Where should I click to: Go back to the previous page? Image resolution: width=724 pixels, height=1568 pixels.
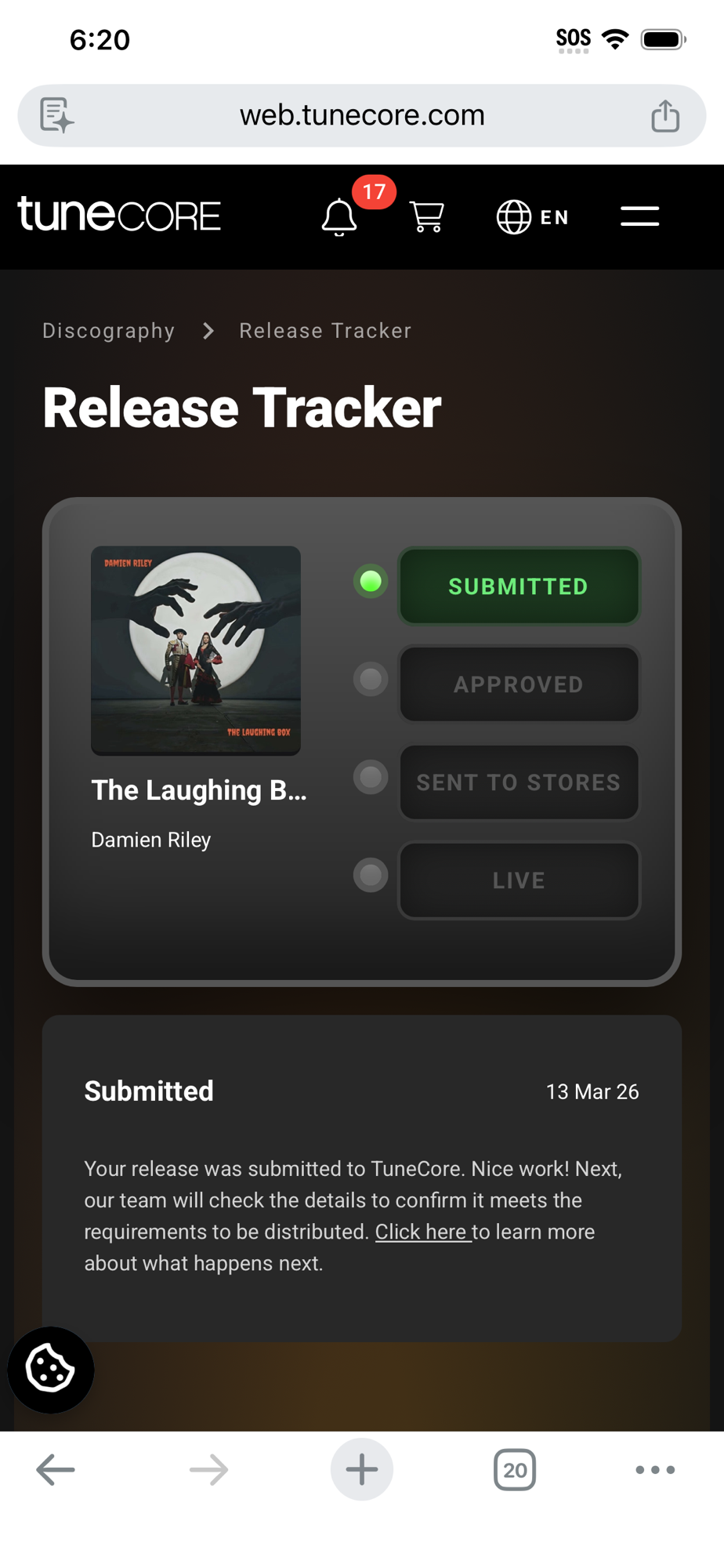click(x=56, y=1470)
